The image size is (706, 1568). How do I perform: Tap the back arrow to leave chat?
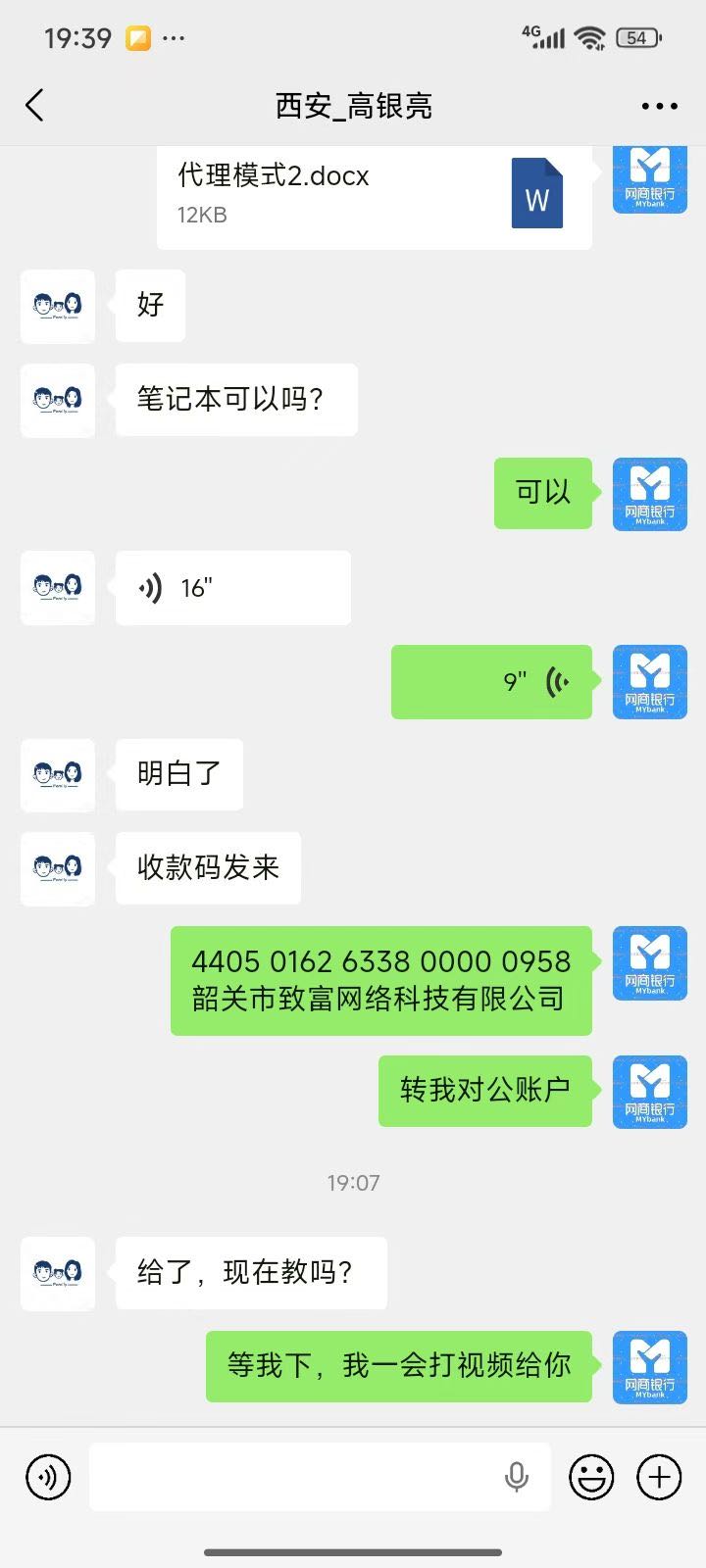tap(36, 105)
